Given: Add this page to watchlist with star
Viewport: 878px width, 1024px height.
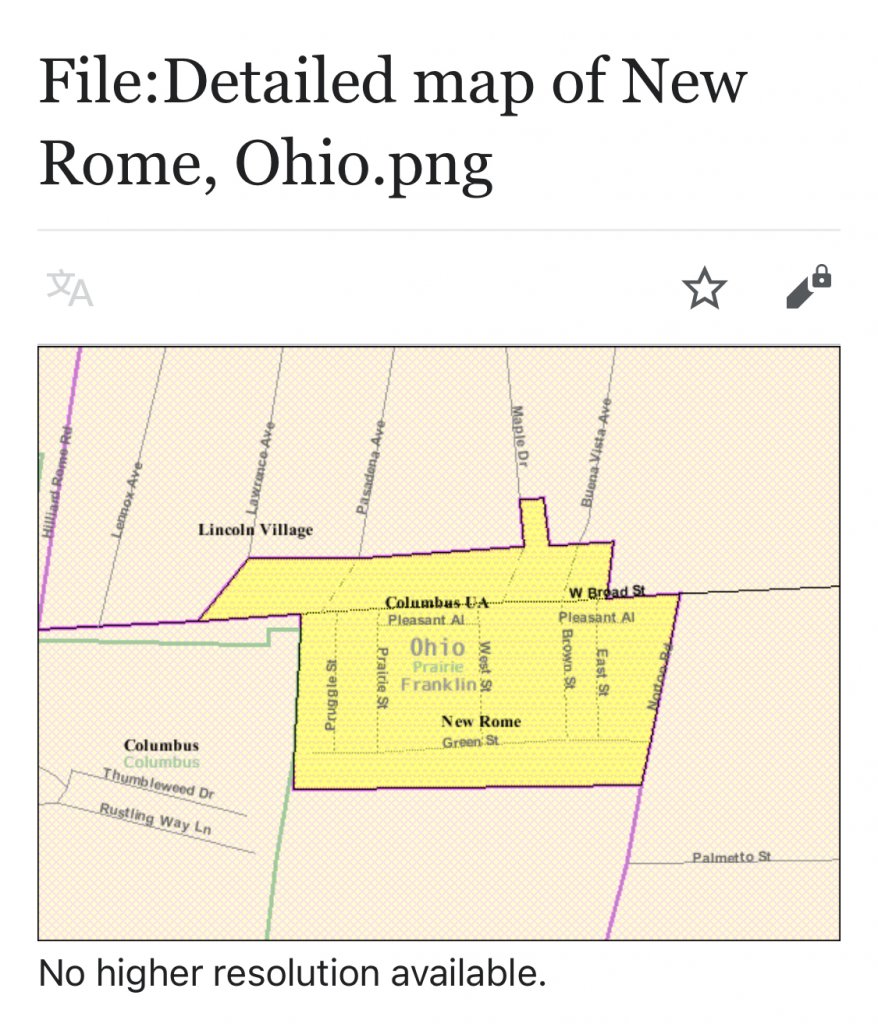Looking at the screenshot, I should point(704,289).
